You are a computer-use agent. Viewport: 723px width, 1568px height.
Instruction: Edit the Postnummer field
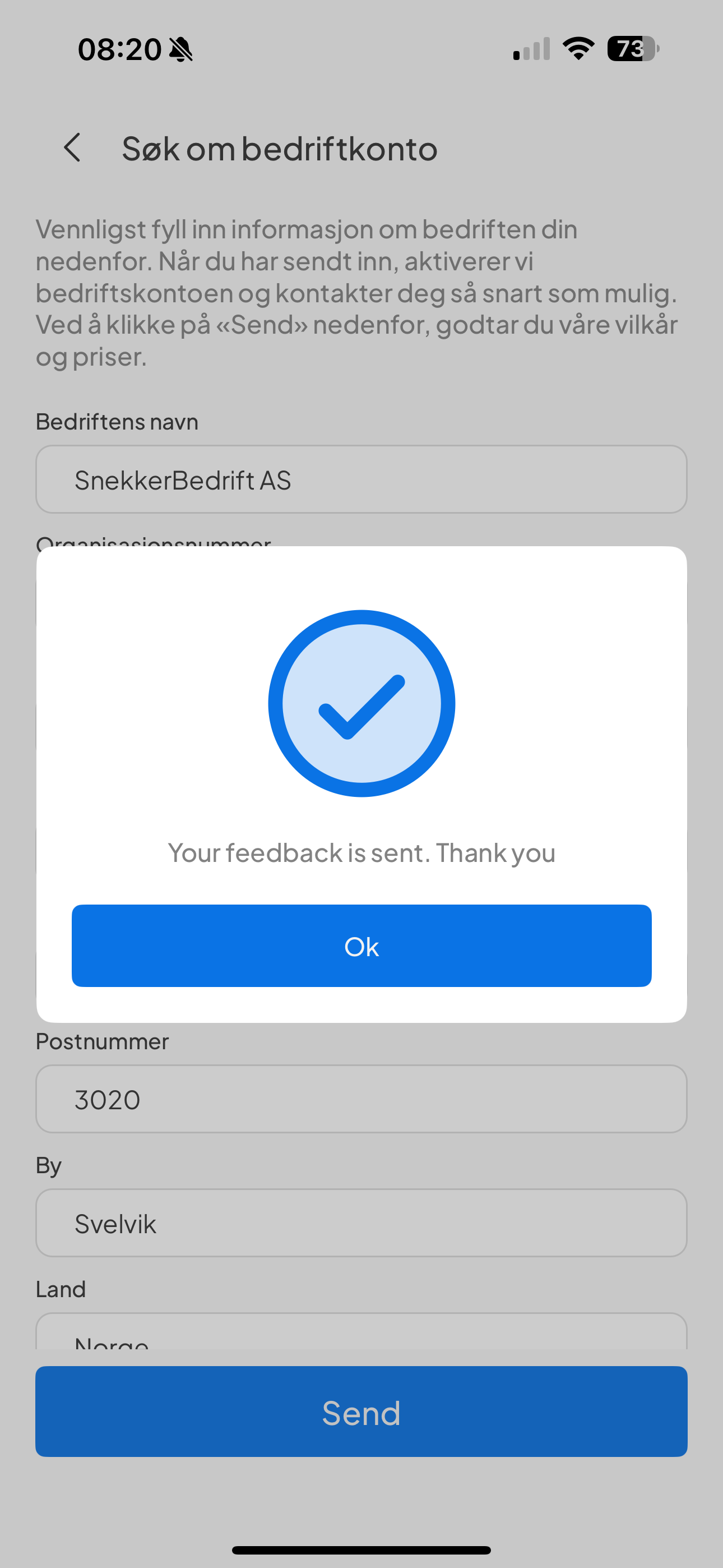361,1099
